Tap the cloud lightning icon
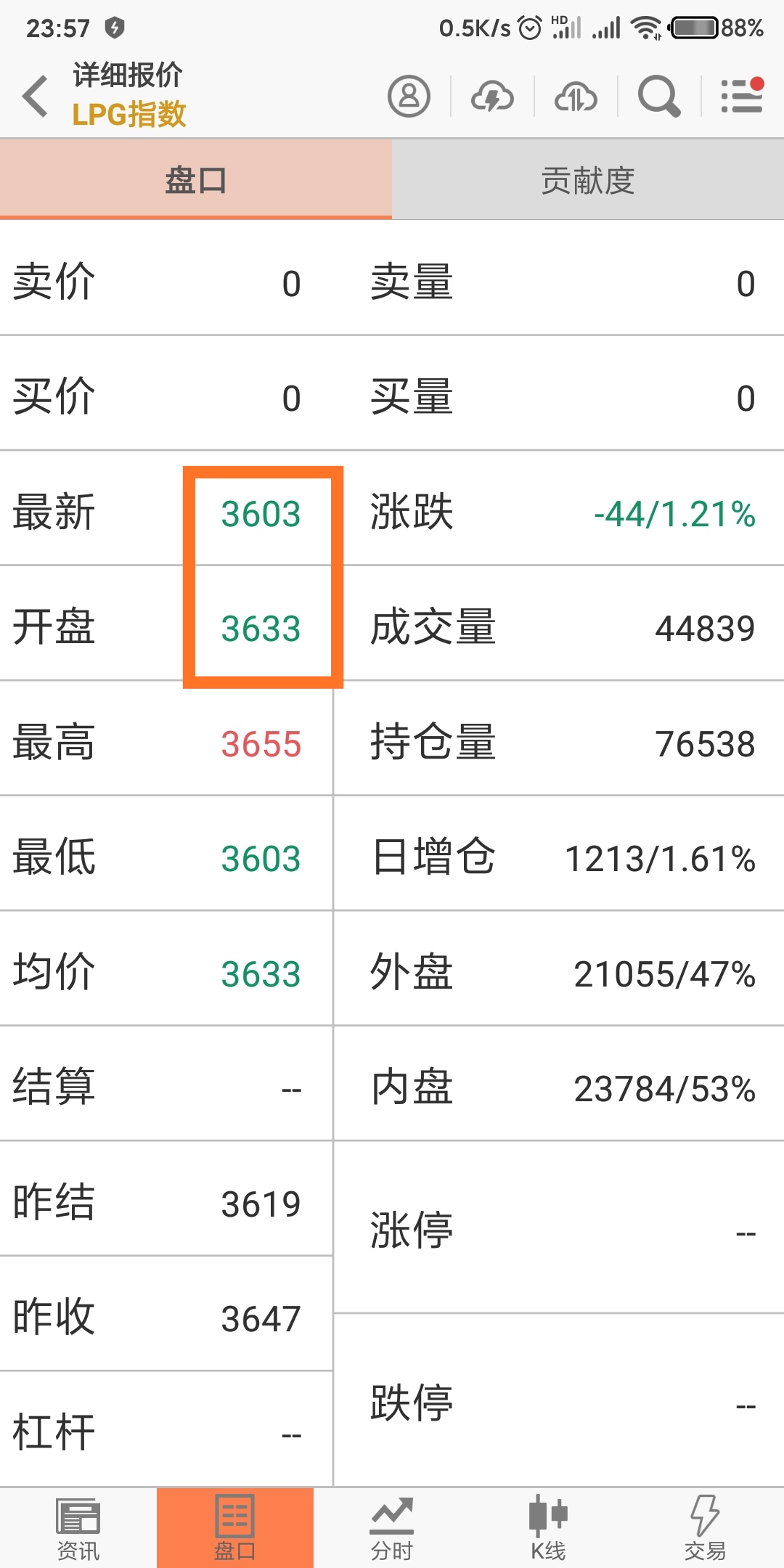The image size is (784, 1568). [x=492, y=96]
